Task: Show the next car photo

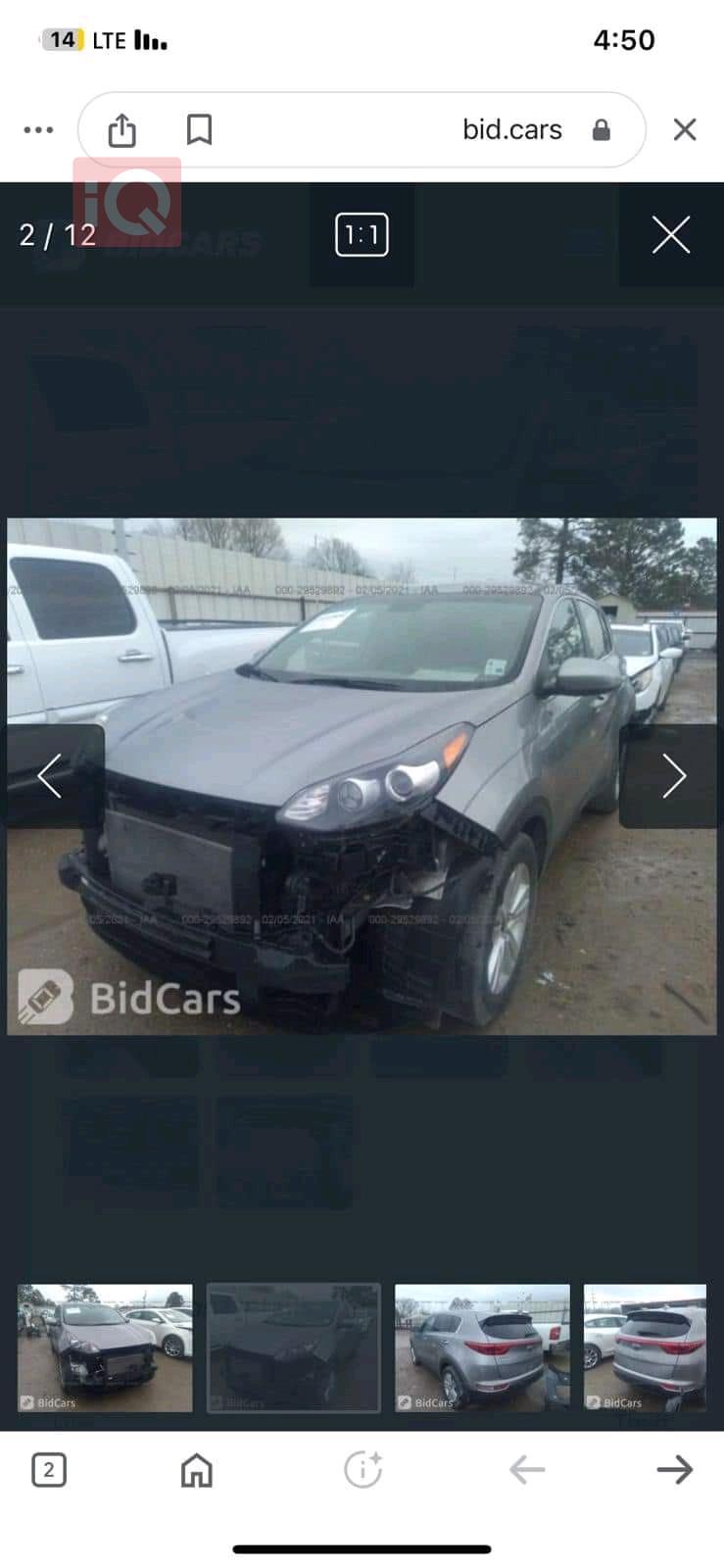Action: (672, 775)
